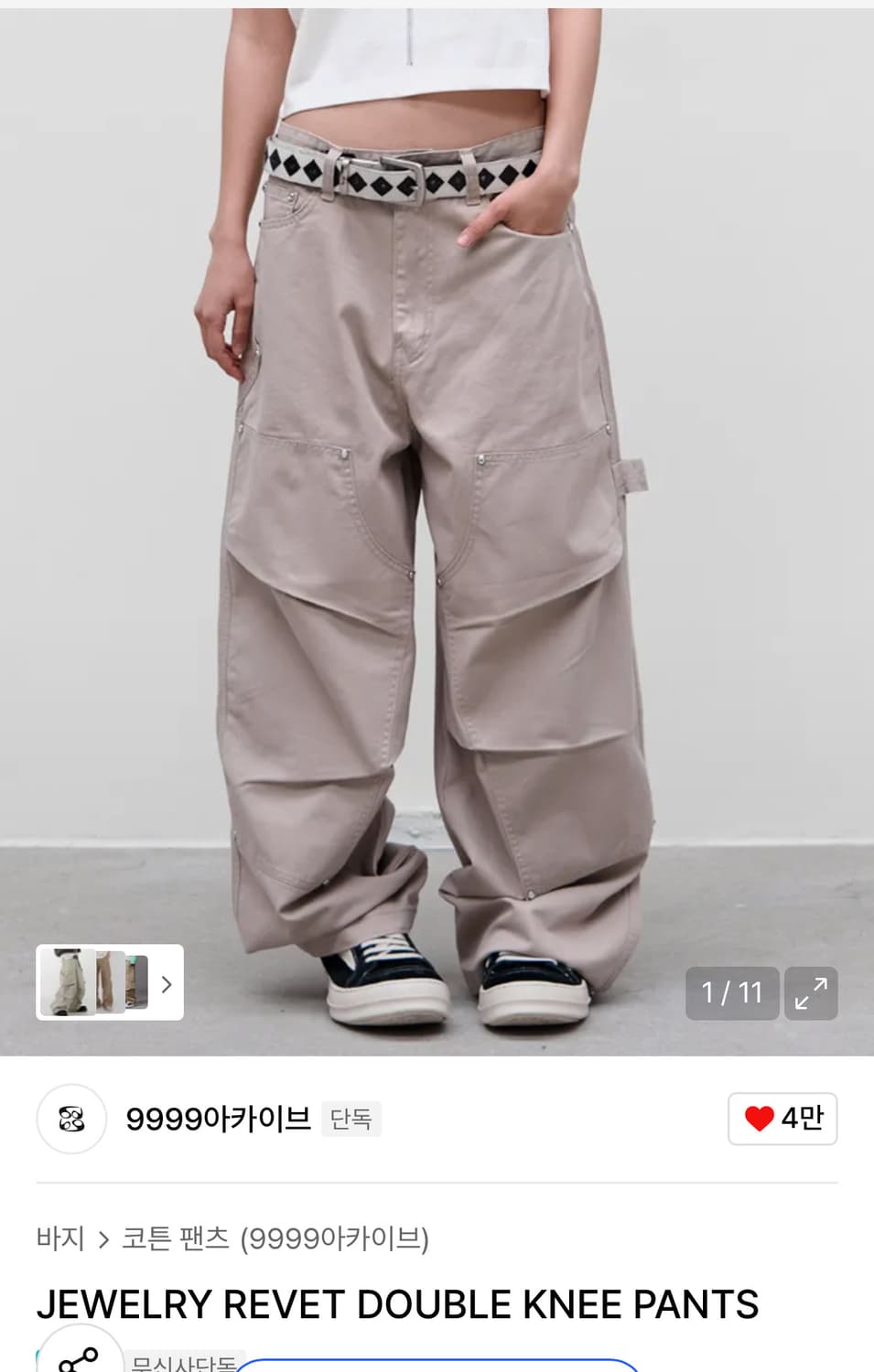
Task: Tap the red heart icon to like the product
Action: (761, 1119)
